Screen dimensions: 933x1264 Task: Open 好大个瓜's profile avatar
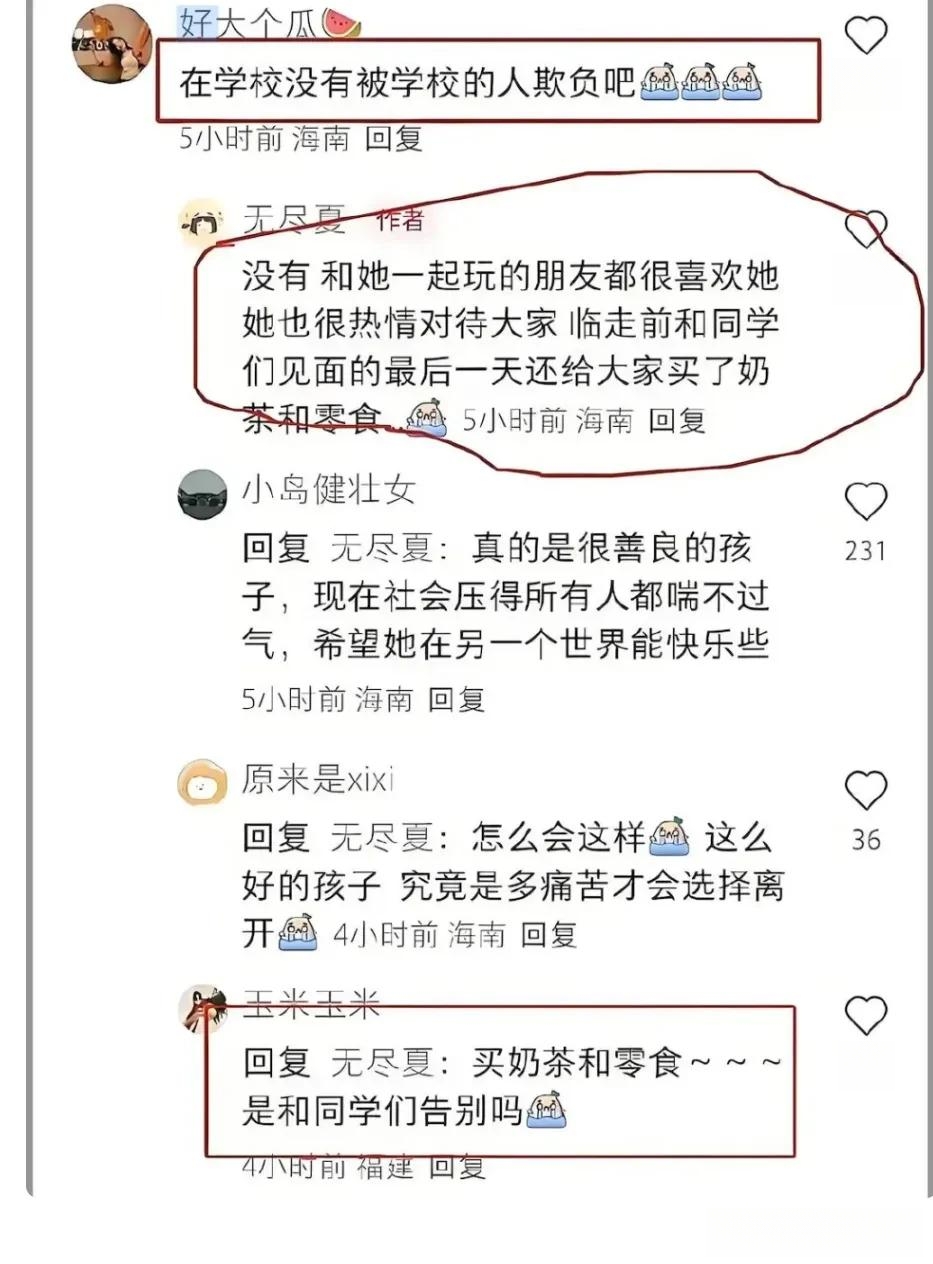(x=112, y=44)
